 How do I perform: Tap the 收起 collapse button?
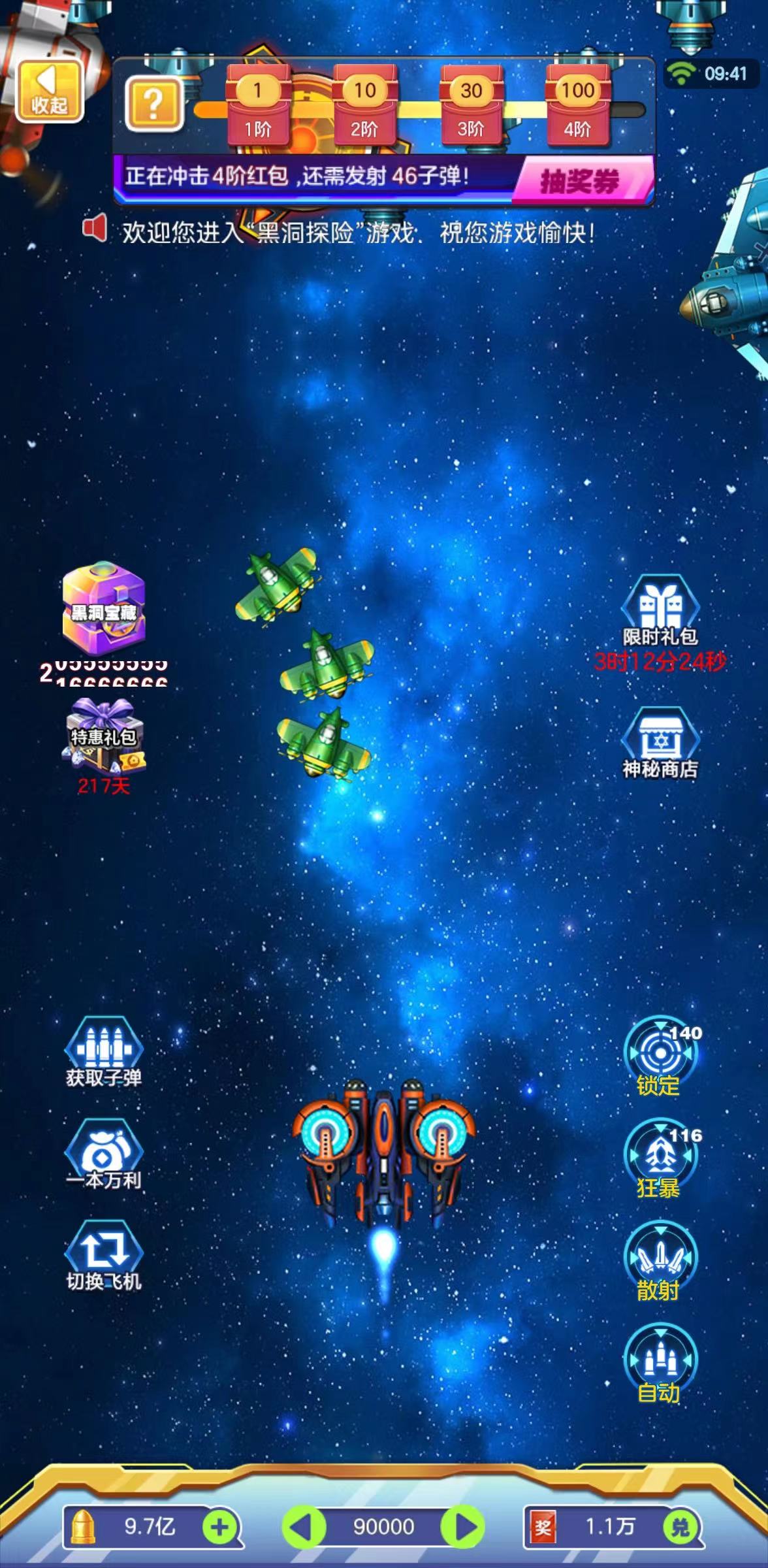click(x=50, y=91)
